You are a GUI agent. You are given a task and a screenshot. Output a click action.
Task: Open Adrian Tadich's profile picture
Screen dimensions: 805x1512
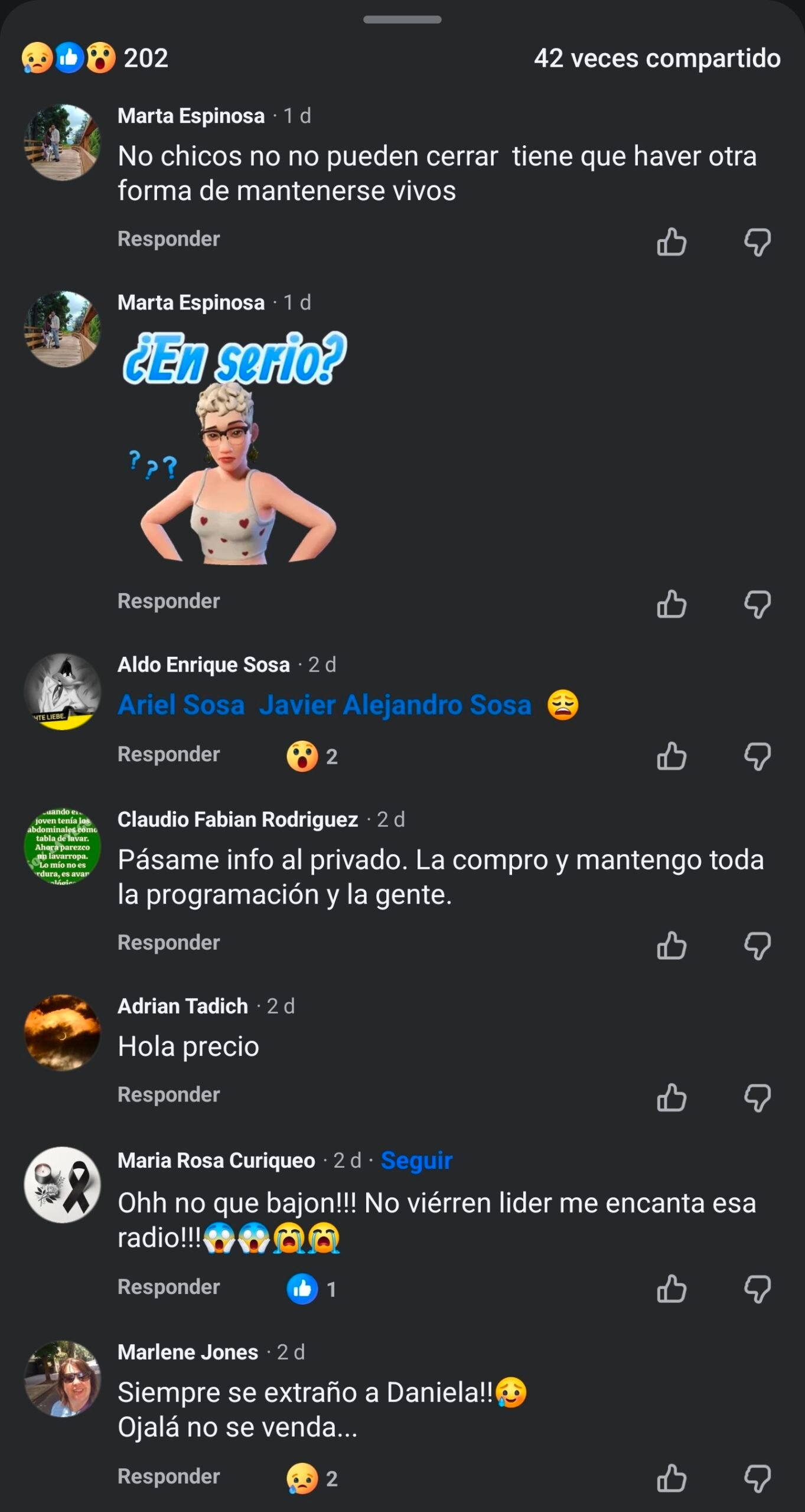62,1032
